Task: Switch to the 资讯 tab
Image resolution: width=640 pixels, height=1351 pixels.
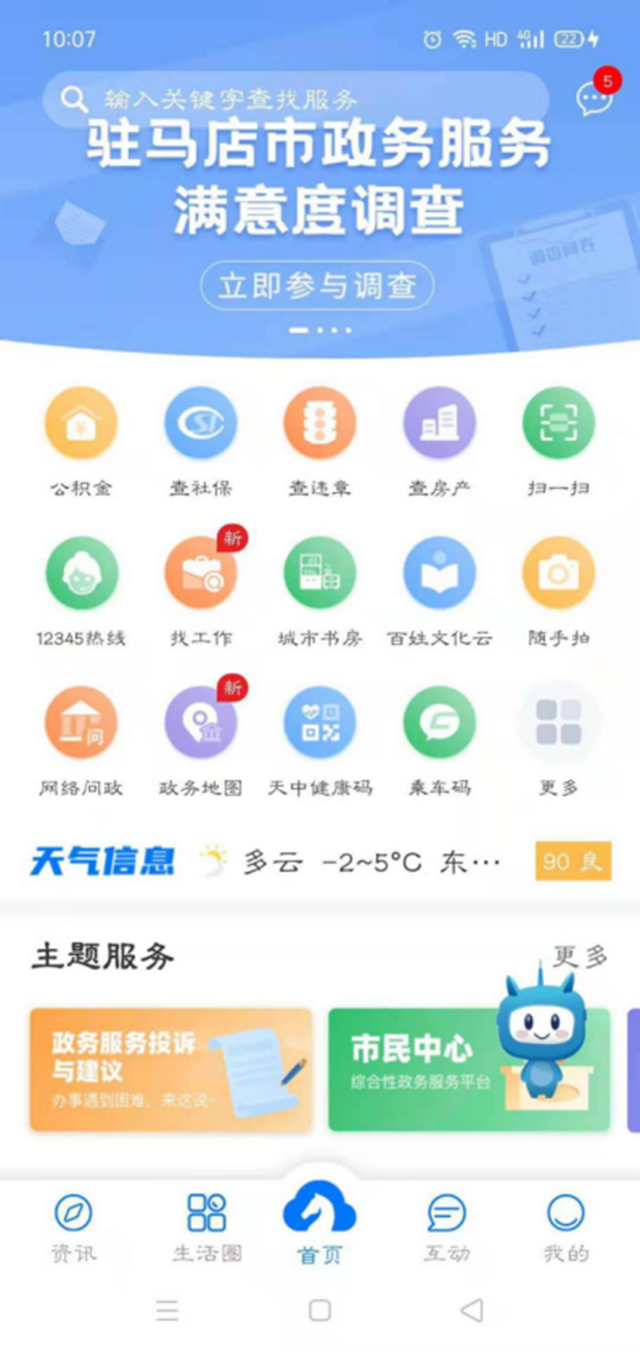Action: (x=73, y=1228)
